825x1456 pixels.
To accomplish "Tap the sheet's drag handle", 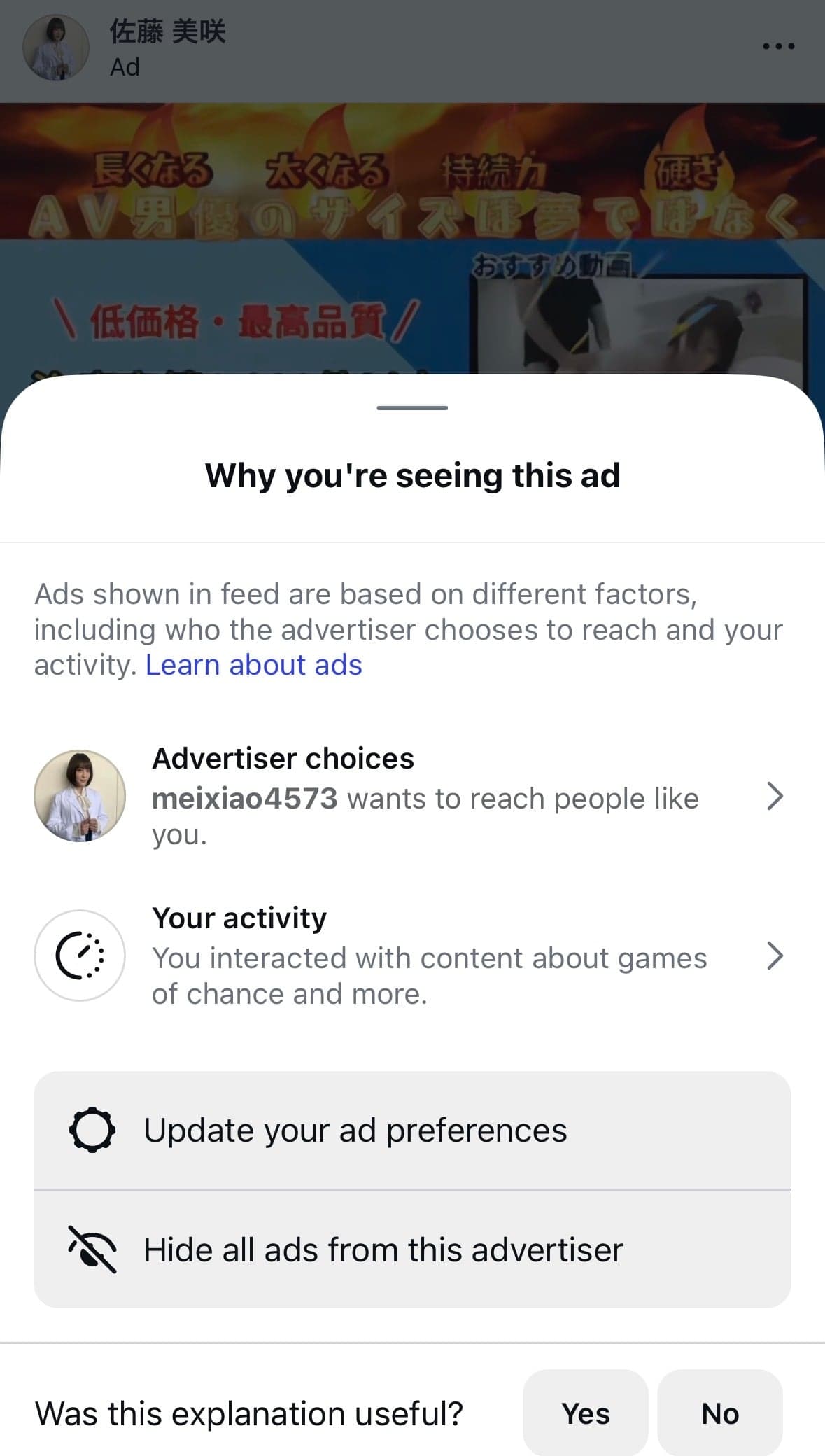I will point(412,407).
